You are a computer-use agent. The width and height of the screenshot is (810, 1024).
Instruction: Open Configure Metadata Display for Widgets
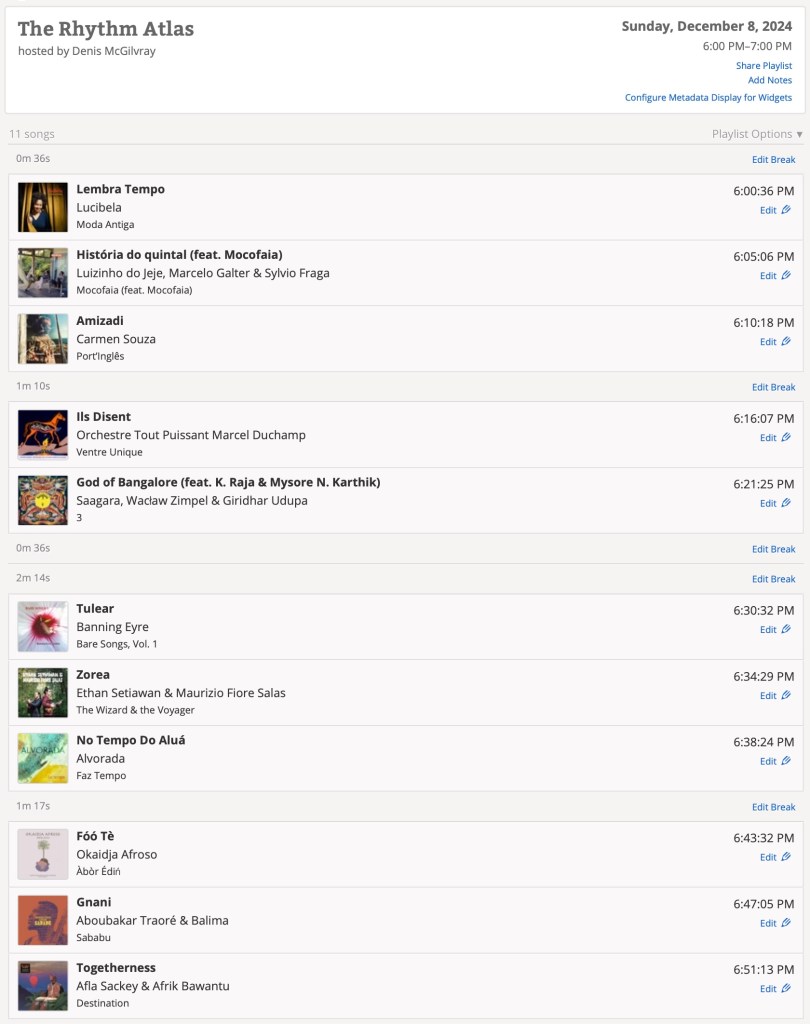click(x=708, y=98)
